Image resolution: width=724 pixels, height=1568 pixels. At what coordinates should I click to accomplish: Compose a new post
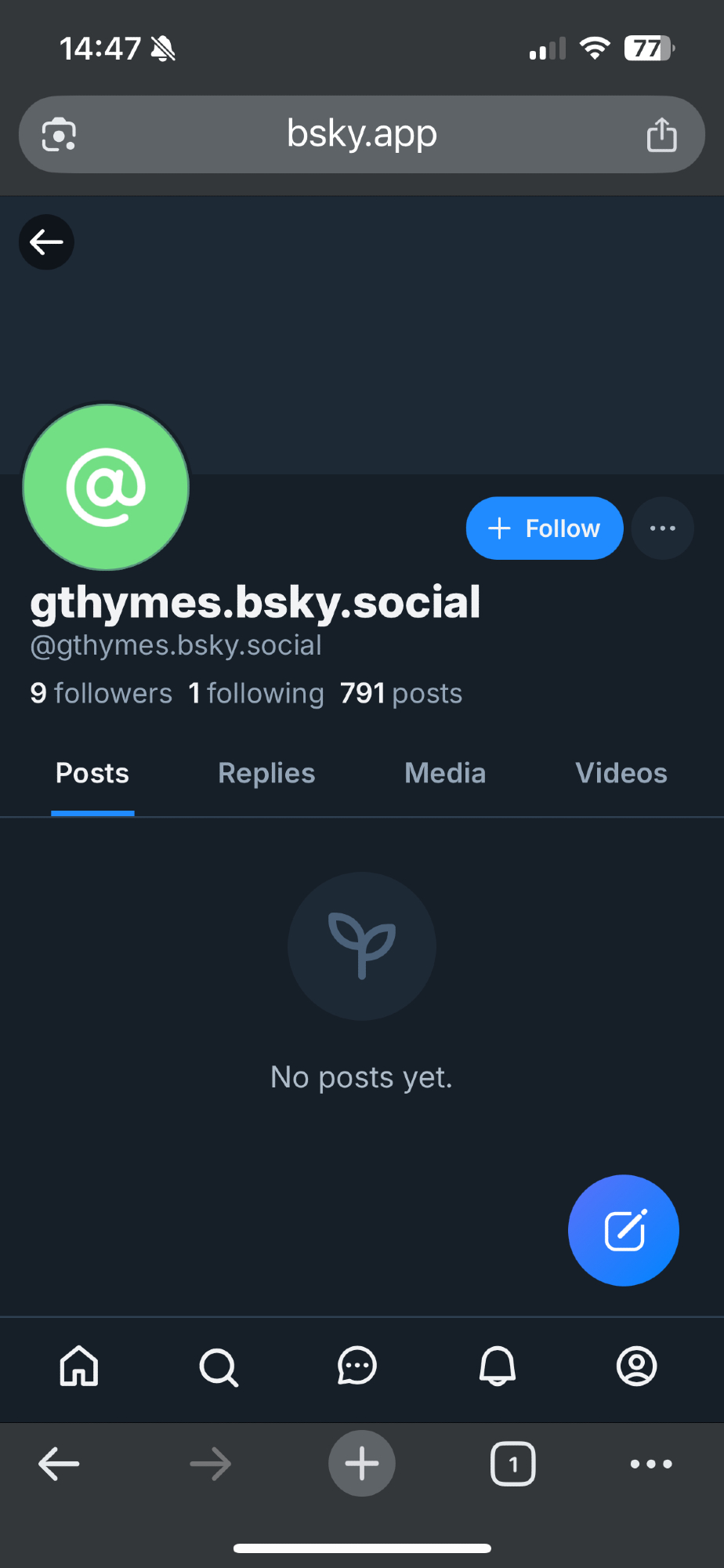(x=624, y=1230)
